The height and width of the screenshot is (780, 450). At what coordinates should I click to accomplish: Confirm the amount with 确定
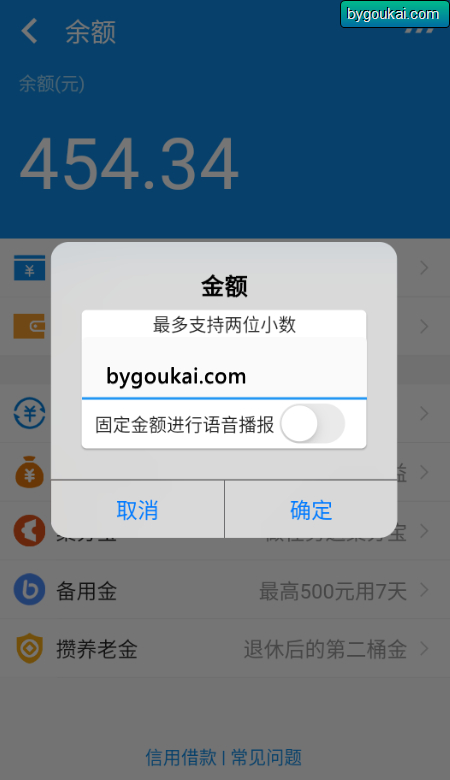pos(311,510)
